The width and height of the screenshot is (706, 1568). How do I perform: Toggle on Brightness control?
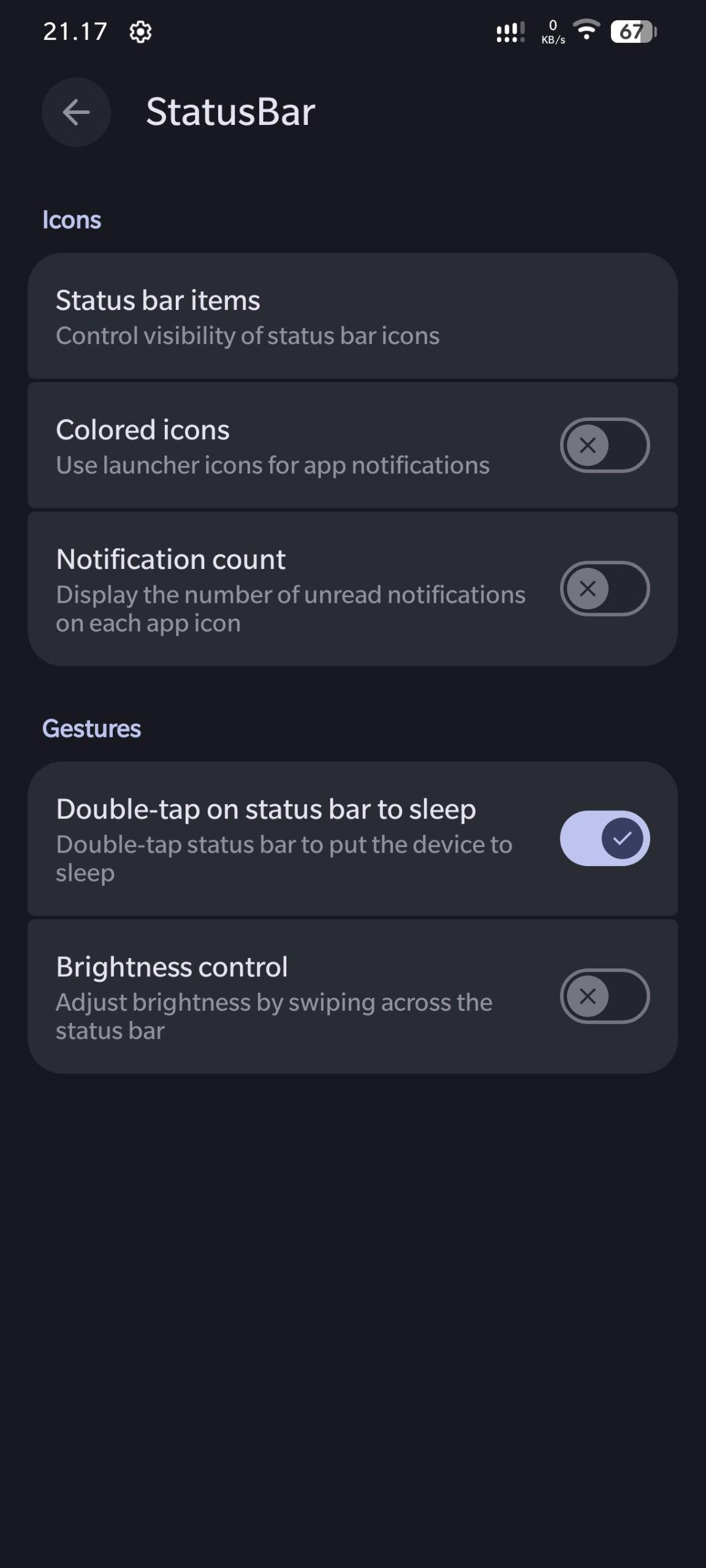point(604,997)
